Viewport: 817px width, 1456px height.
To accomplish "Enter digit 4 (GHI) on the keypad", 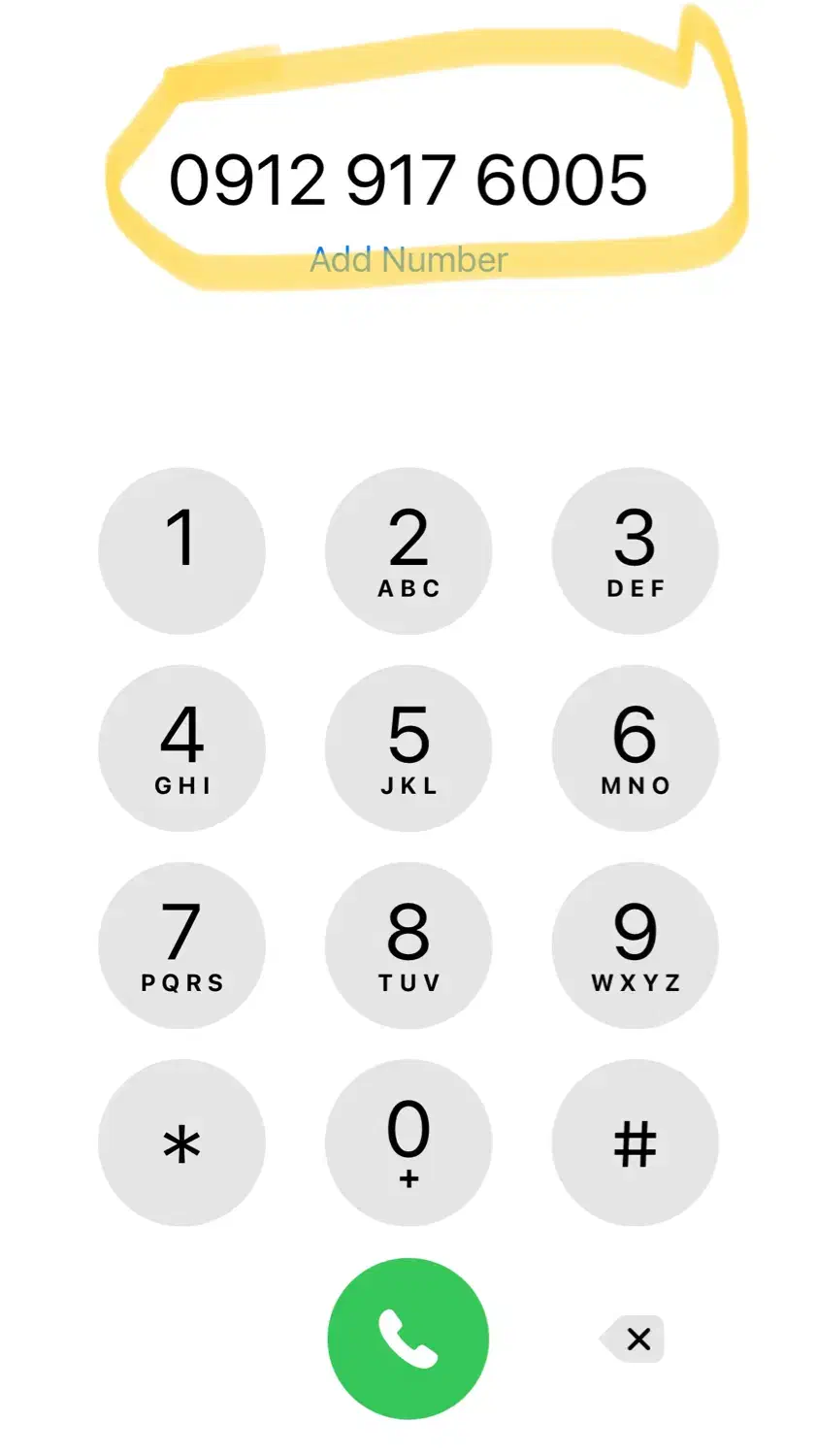I will 181,747.
